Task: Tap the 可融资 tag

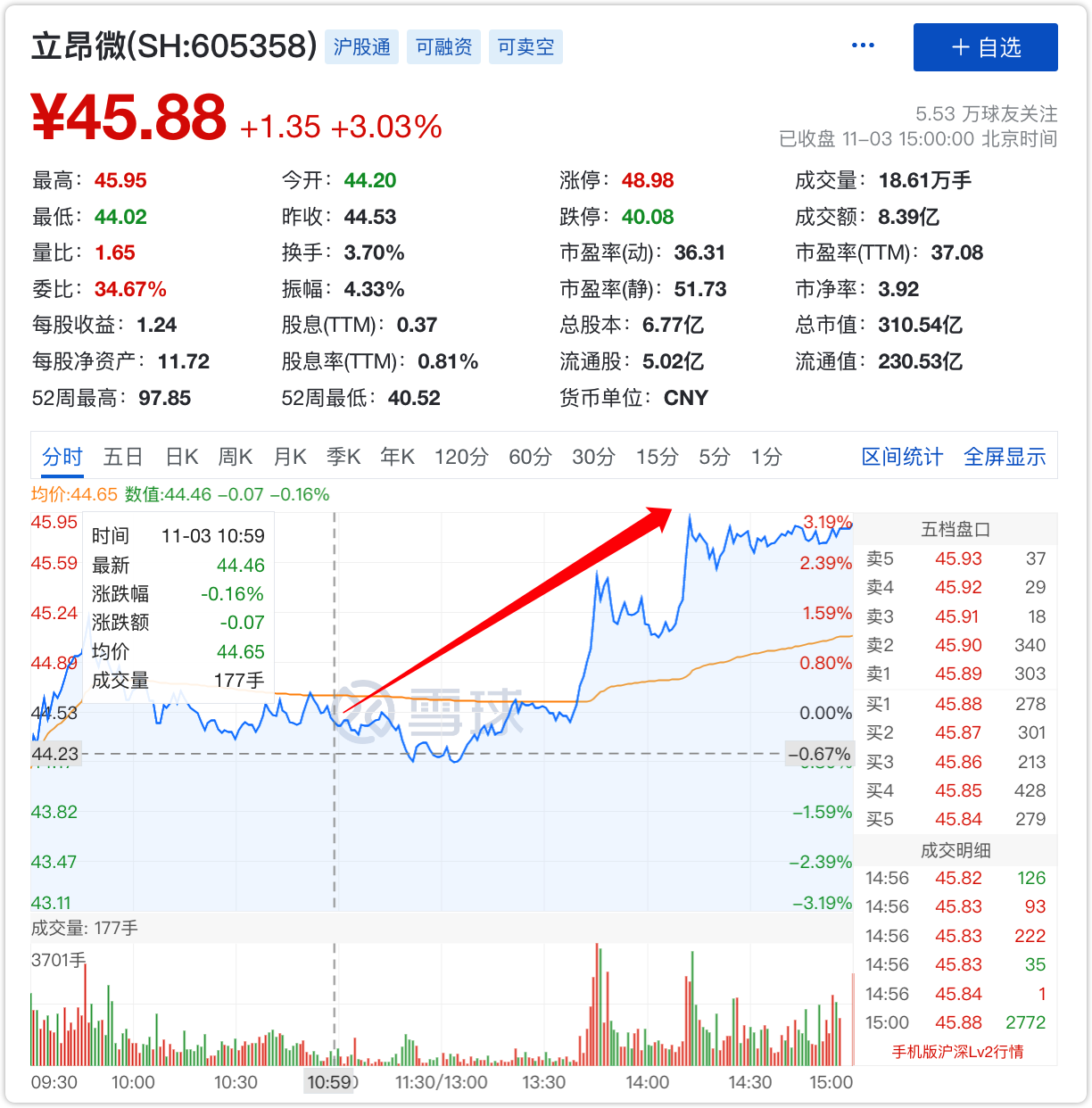Action: (x=443, y=47)
